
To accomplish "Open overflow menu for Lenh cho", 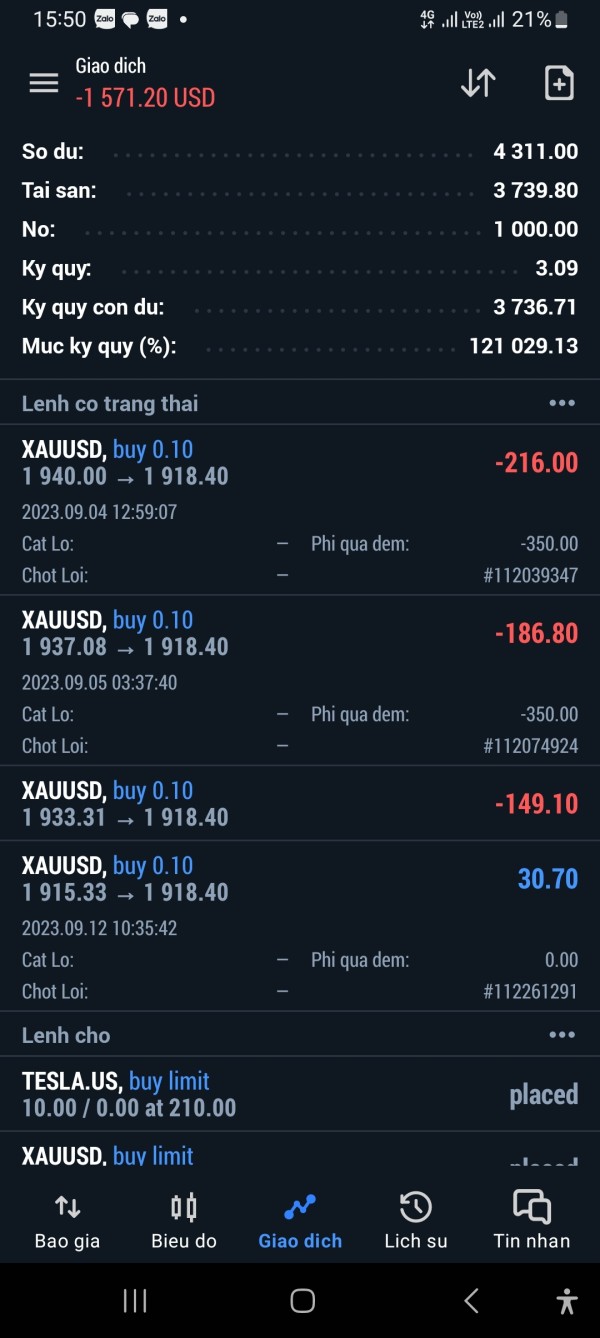I will [x=562, y=1035].
